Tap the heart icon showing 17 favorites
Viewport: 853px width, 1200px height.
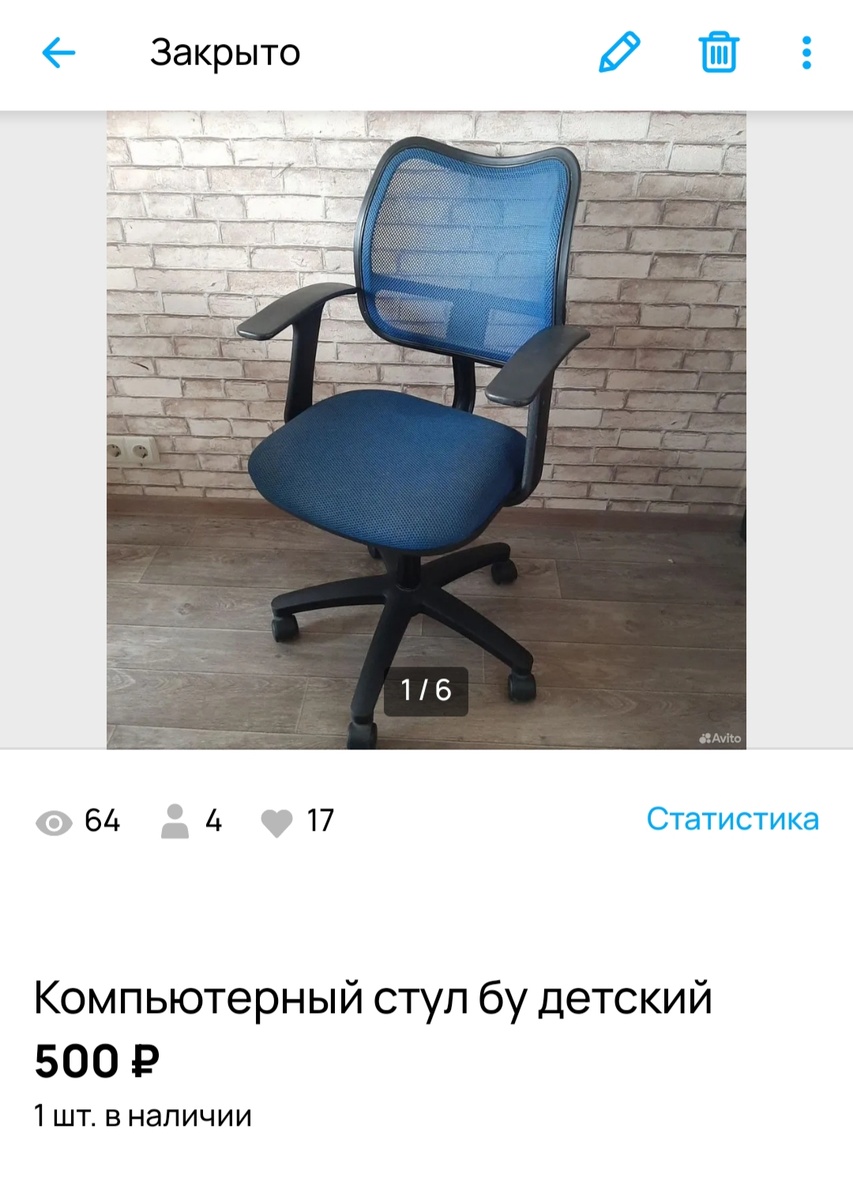point(277,822)
